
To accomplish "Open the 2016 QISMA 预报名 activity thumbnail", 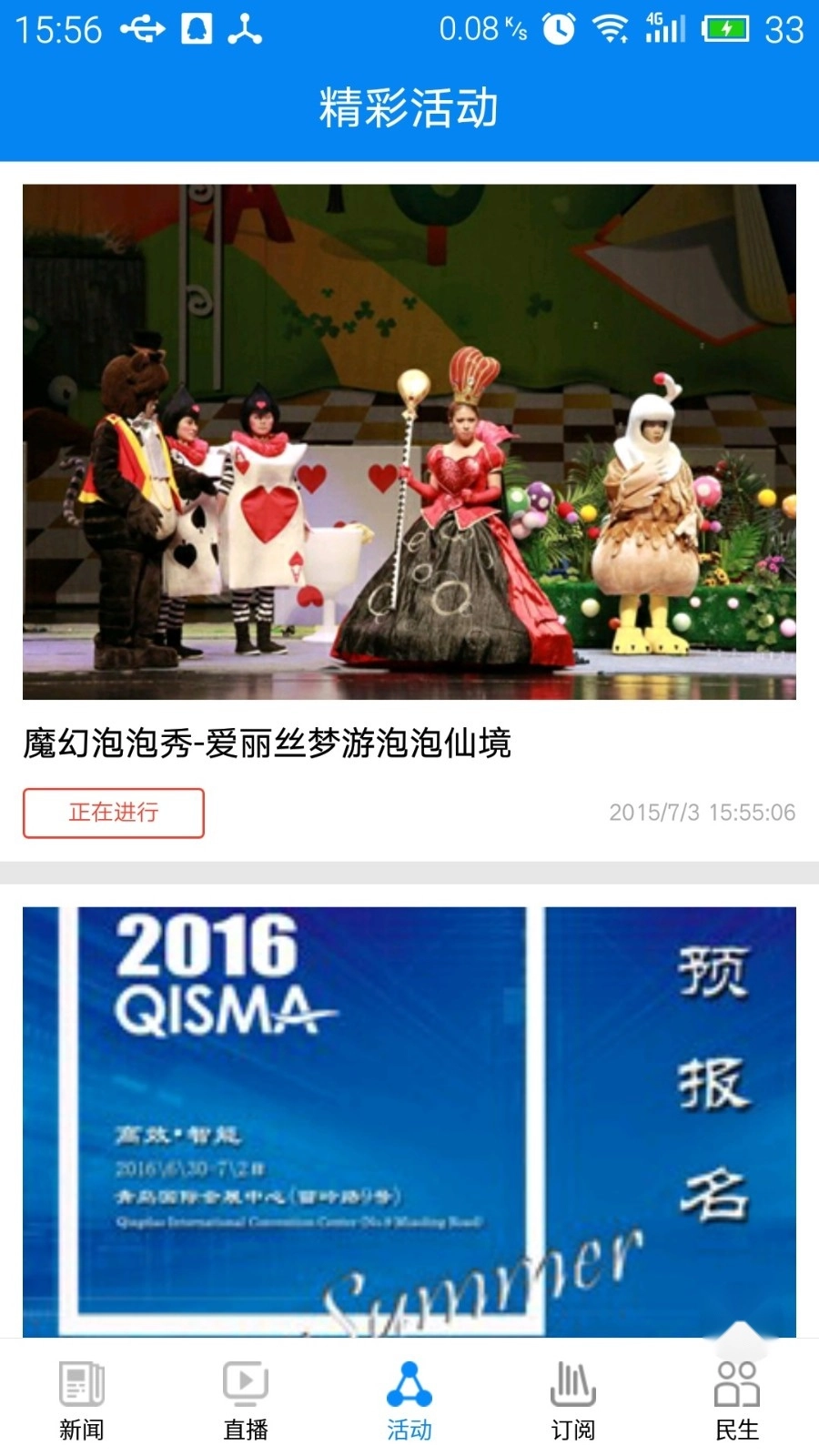I will 409,1119.
